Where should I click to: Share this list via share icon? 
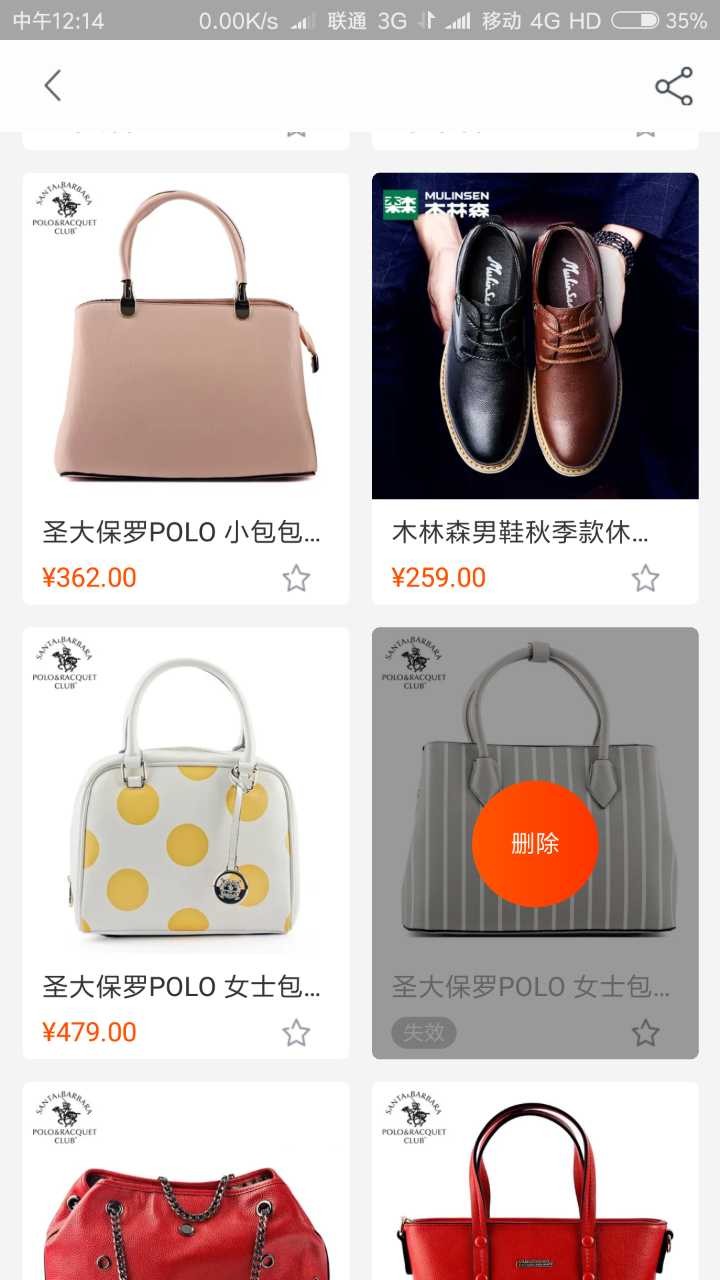click(674, 86)
